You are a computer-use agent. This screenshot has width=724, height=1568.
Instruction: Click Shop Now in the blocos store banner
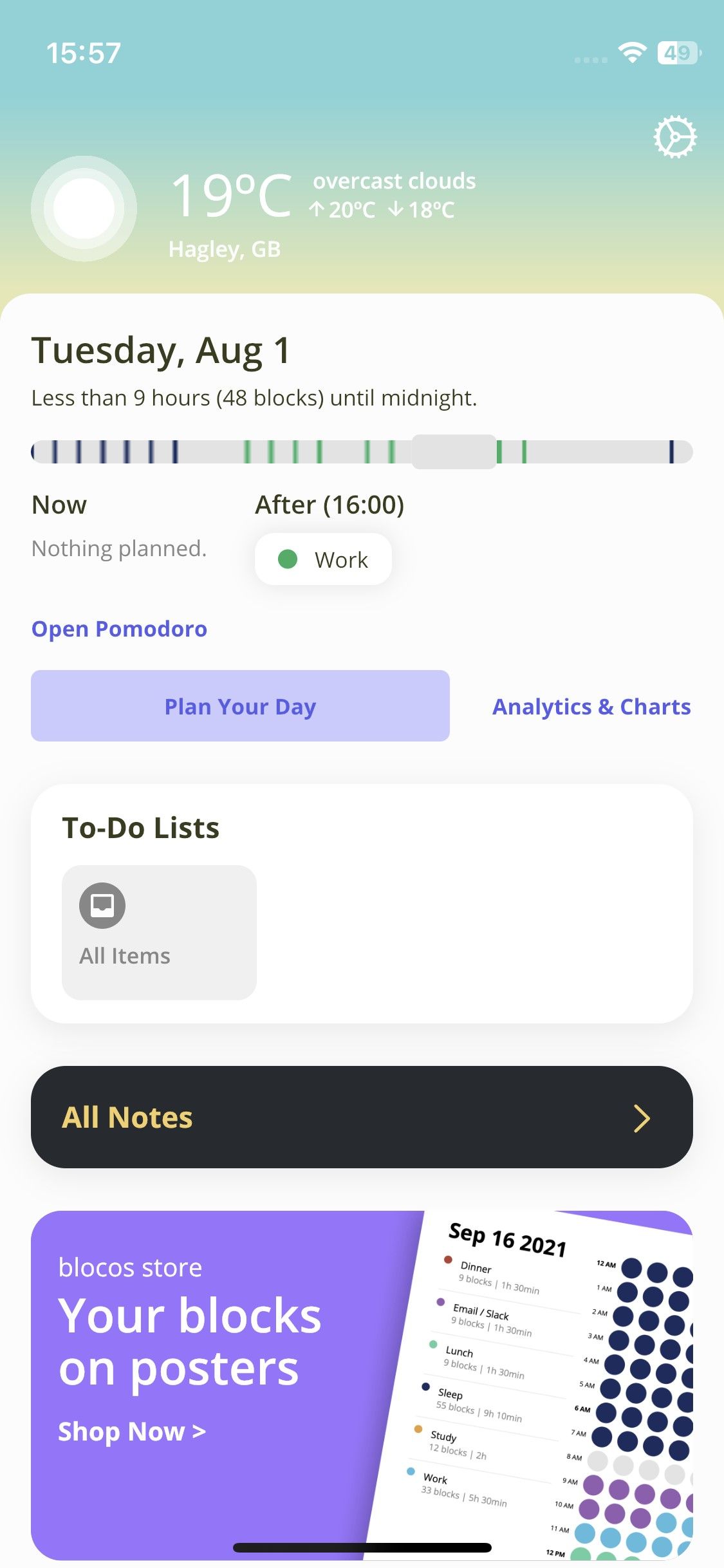[x=131, y=1431]
